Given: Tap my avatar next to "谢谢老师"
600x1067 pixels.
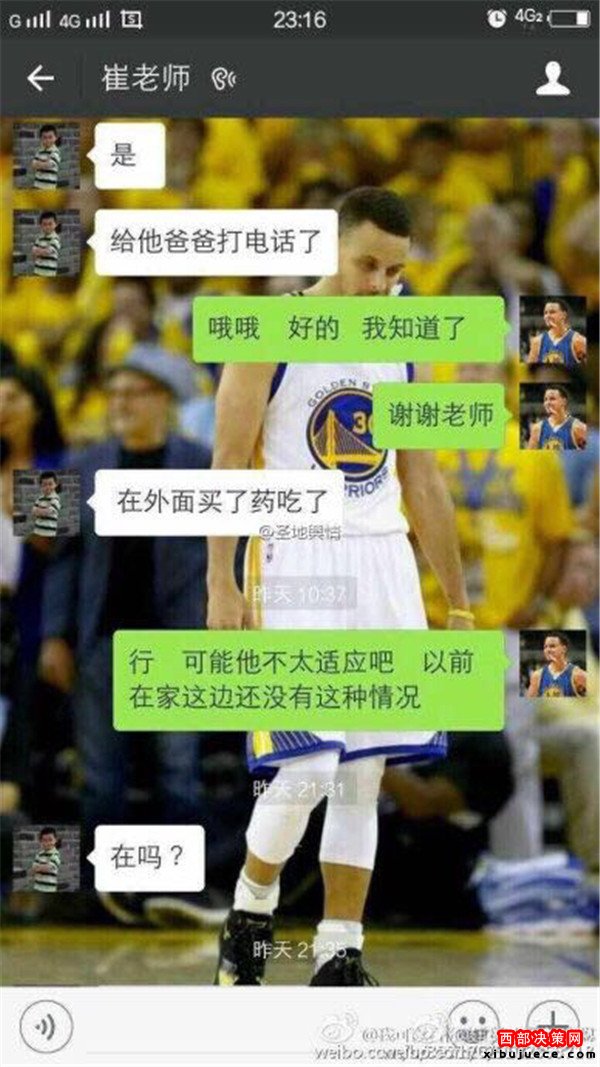Looking at the screenshot, I should (553, 415).
